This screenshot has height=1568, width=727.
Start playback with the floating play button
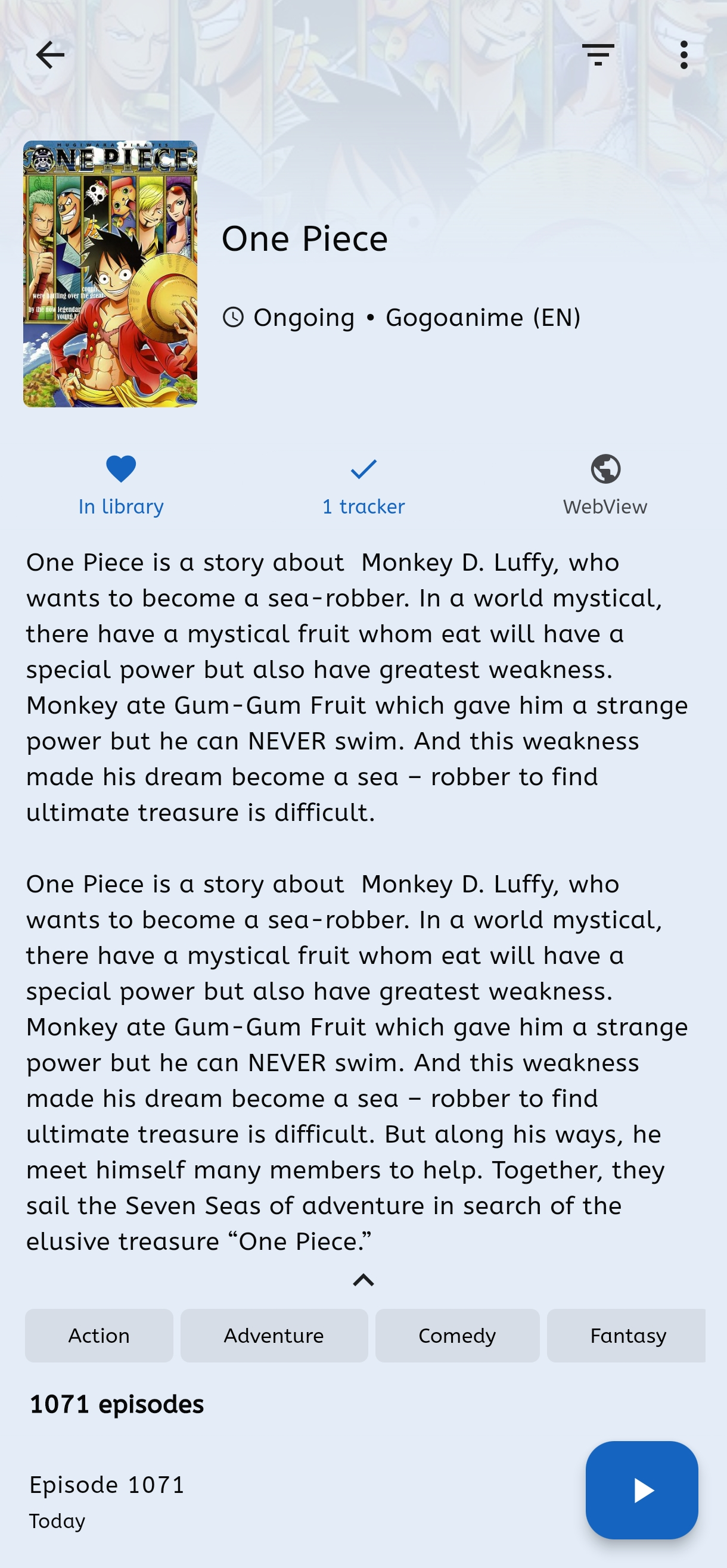pos(641,1490)
